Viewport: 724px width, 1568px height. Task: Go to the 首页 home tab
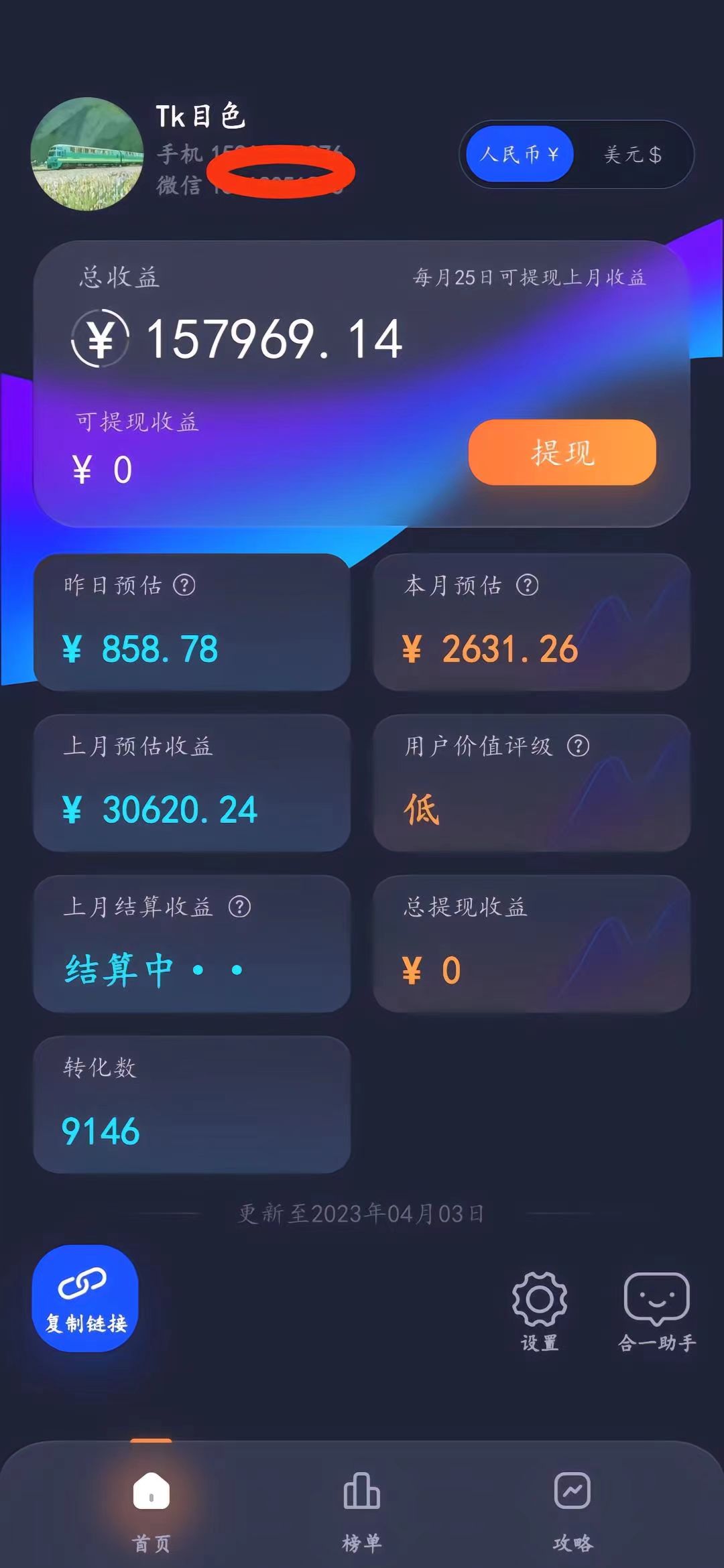click(152, 1508)
